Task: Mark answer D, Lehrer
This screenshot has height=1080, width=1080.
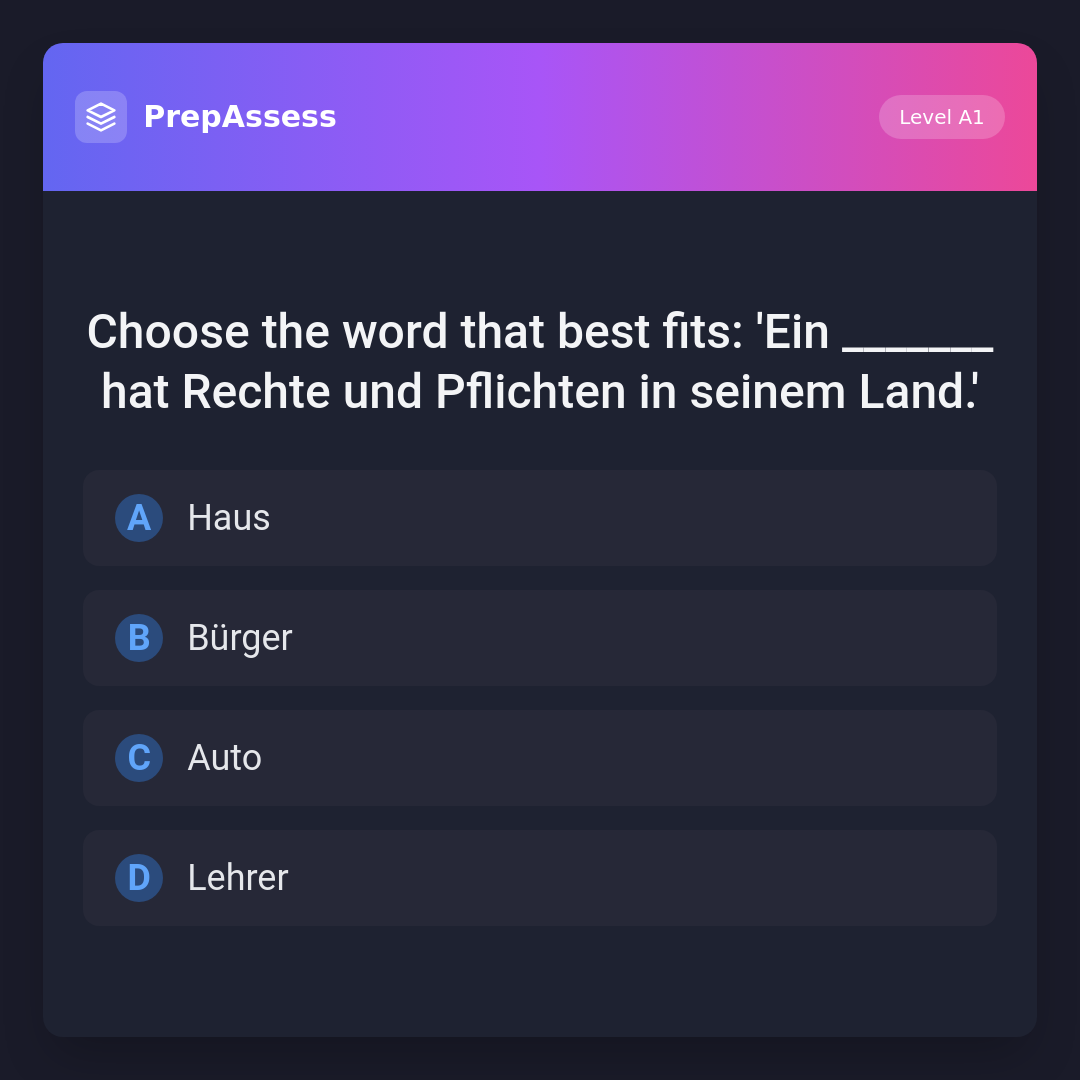Action: click(x=540, y=878)
